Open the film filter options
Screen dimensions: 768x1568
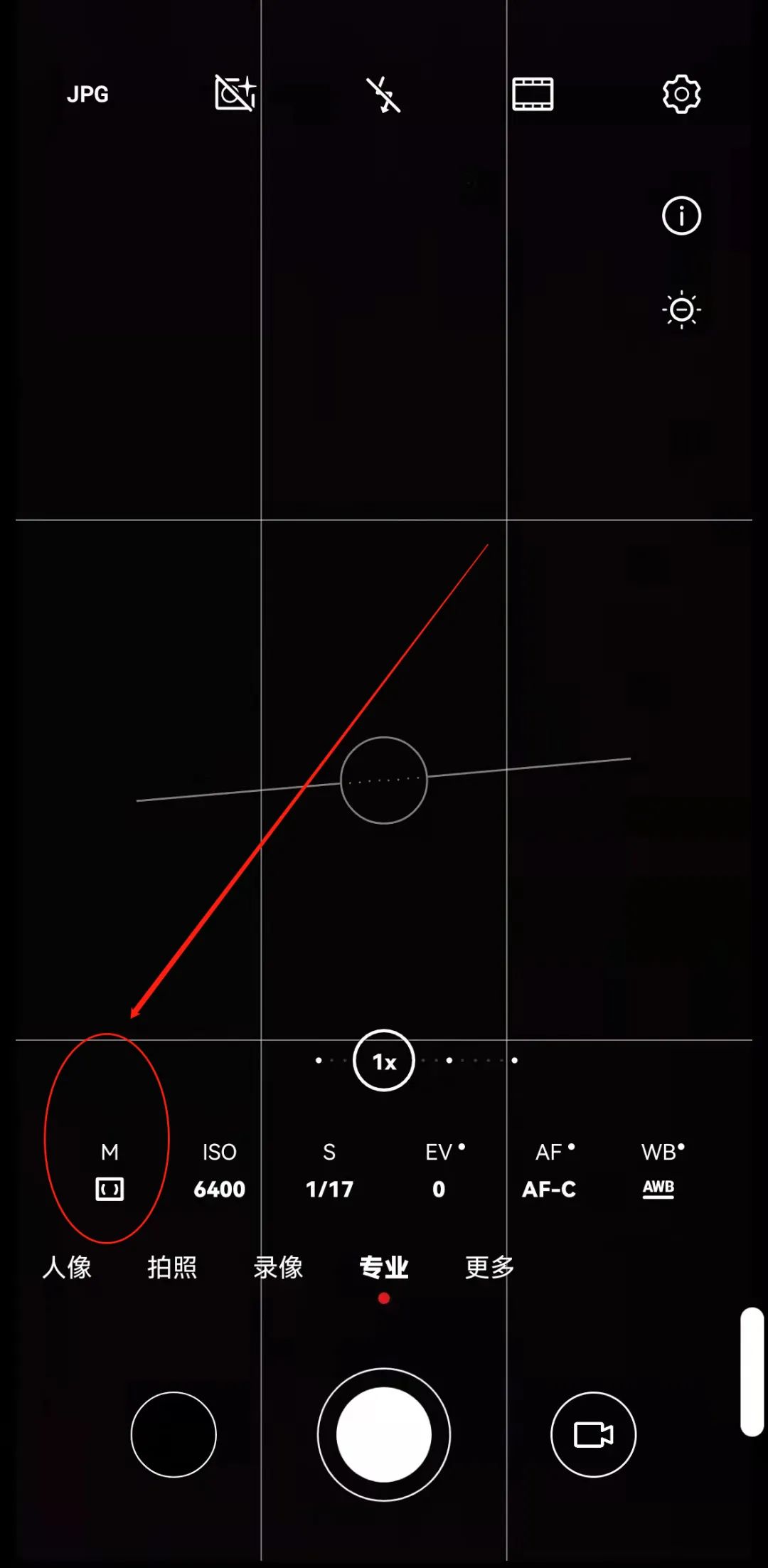pyautogui.click(x=533, y=94)
